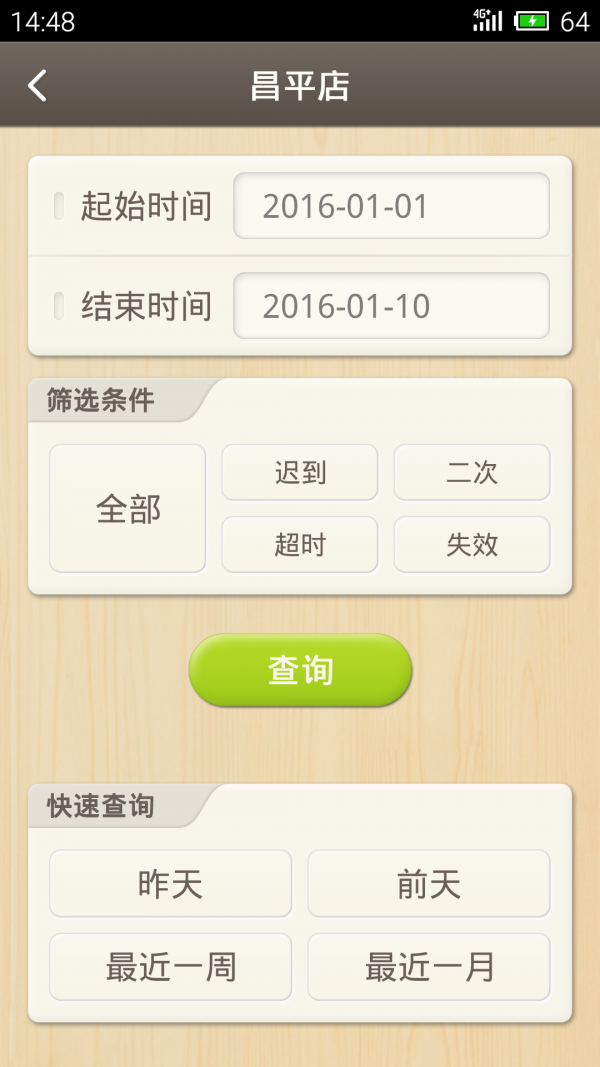This screenshot has height=1067, width=600.
Task: Go back using the top-left arrow
Action: 37,86
